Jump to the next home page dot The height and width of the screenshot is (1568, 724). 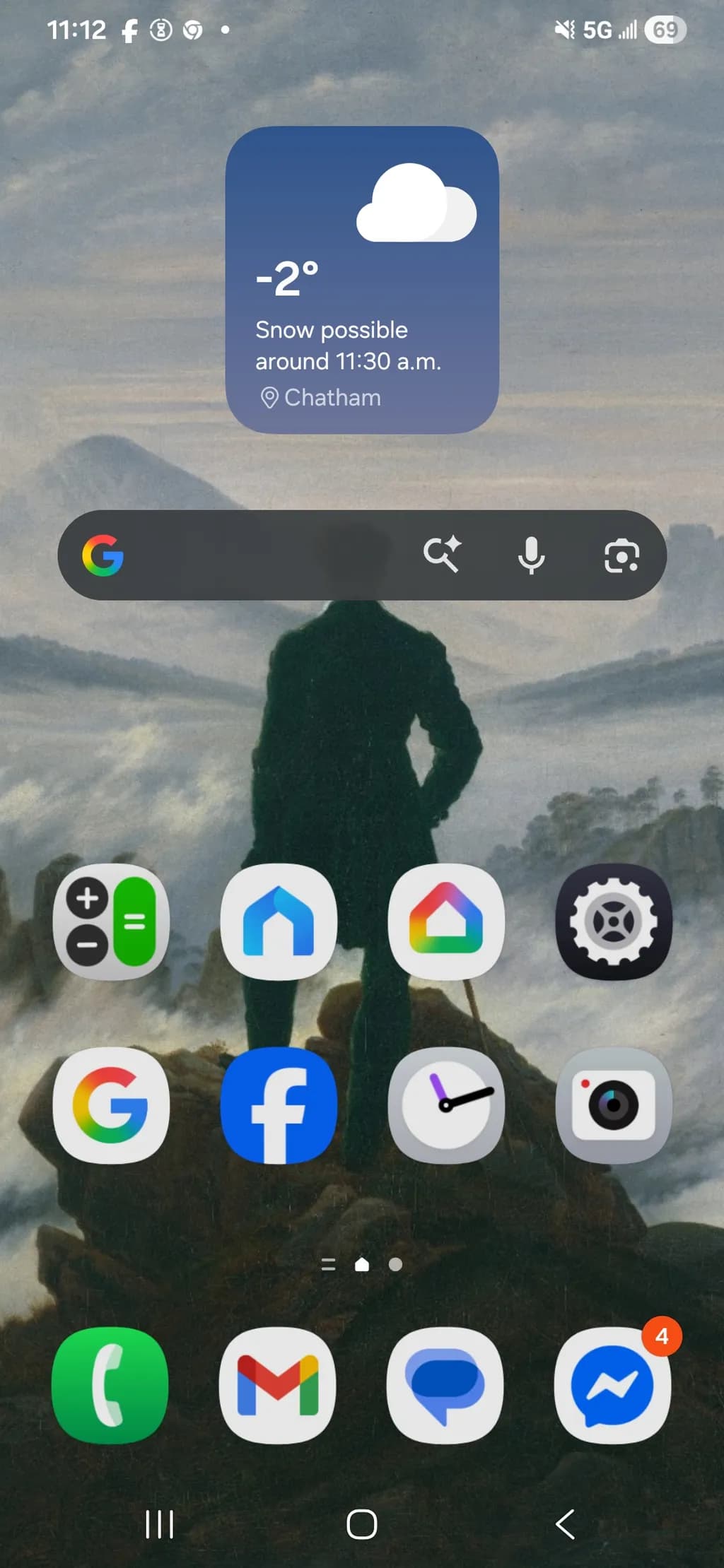coord(395,1264)
